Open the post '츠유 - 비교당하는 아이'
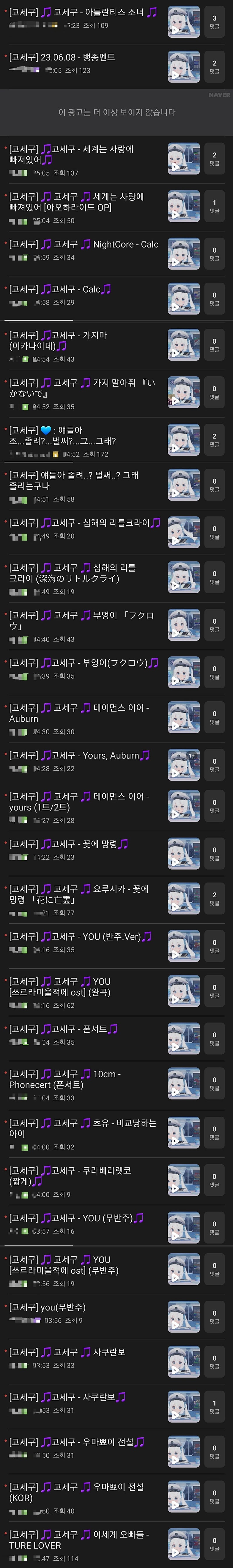Viewport: 233px width, 1568px height. tap(82, 1128)
